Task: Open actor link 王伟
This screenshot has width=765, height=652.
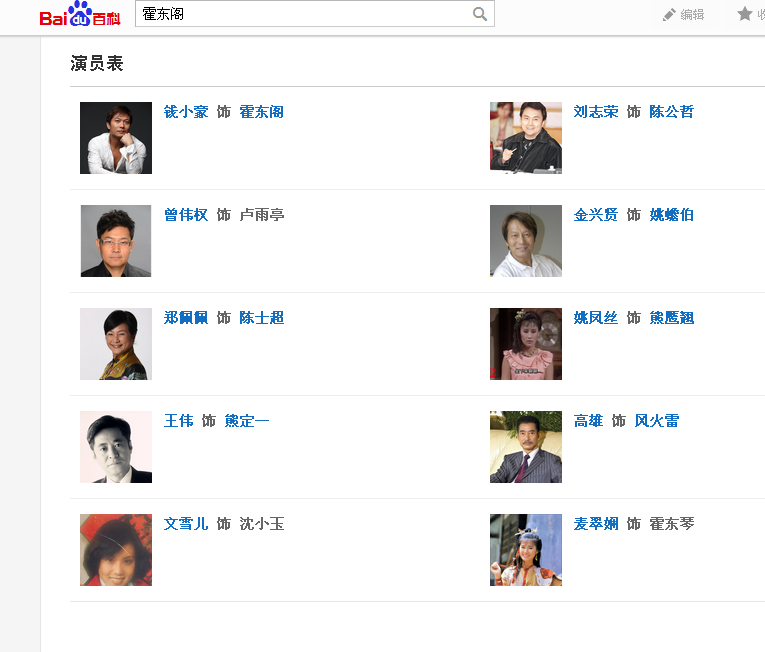Action: coord(179,421)
